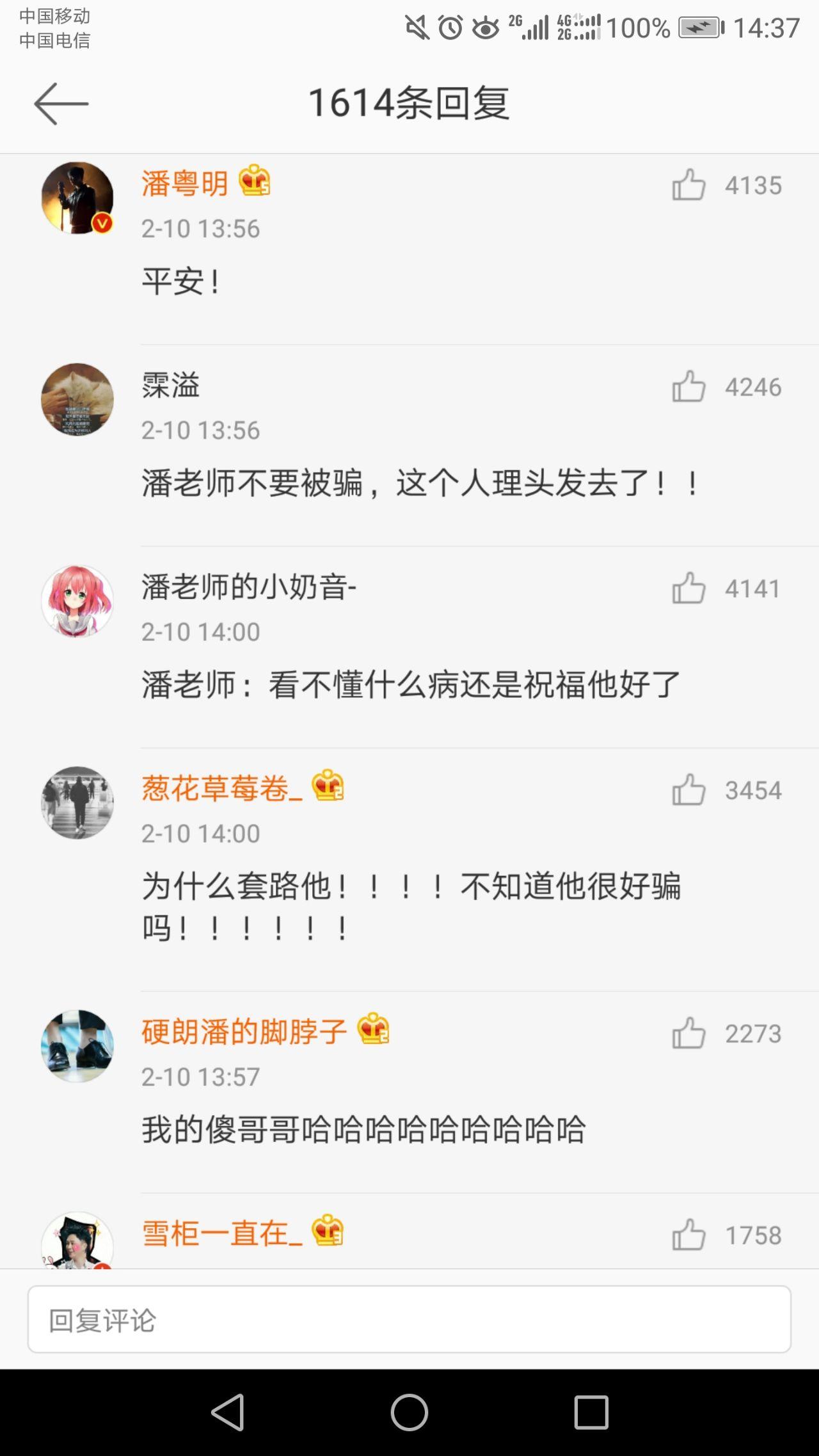Like the comment from 硬朗潘的脚脖子

[688, 1034]
